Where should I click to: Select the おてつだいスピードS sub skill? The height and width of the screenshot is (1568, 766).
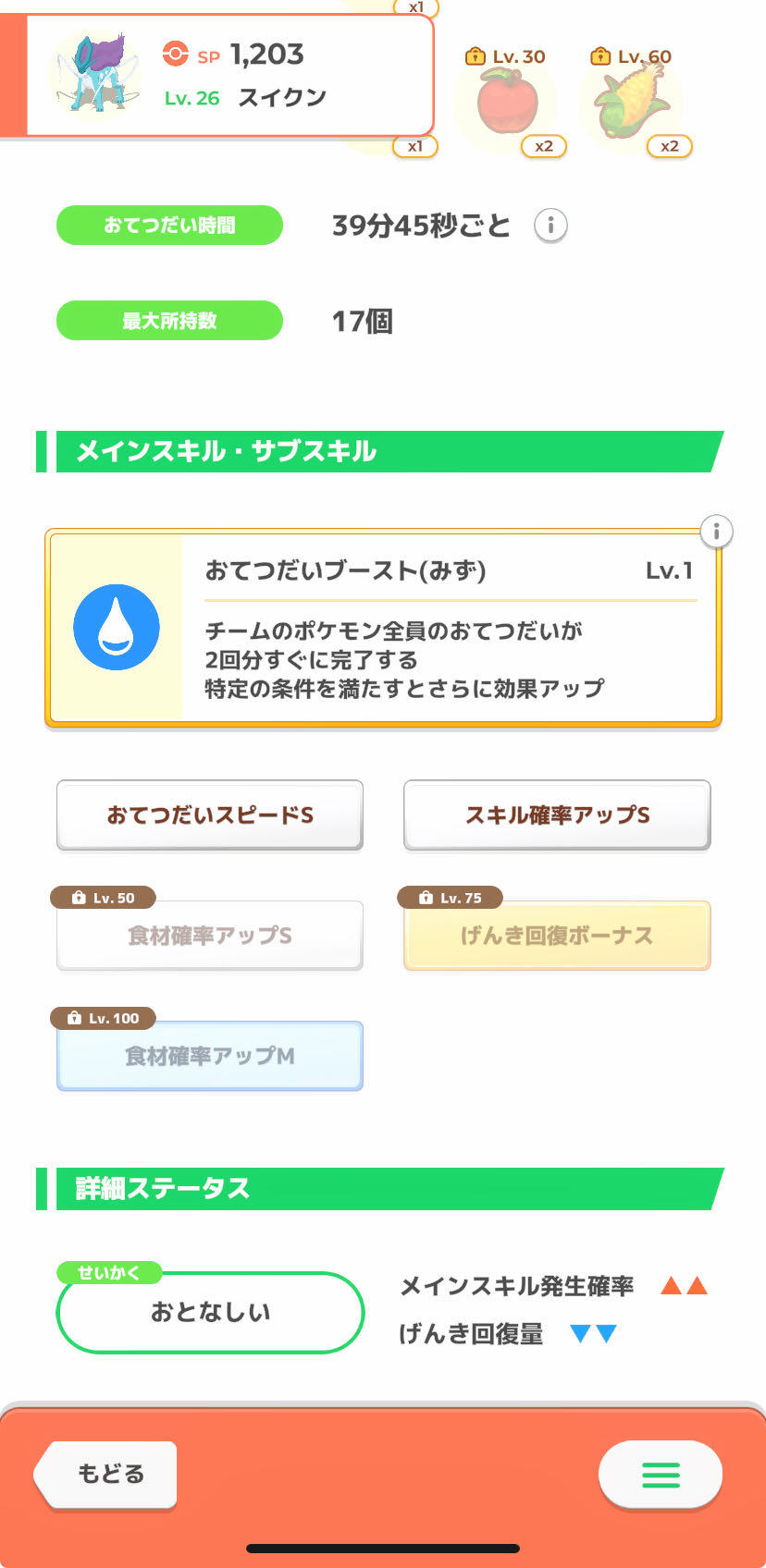click(210, 815)
